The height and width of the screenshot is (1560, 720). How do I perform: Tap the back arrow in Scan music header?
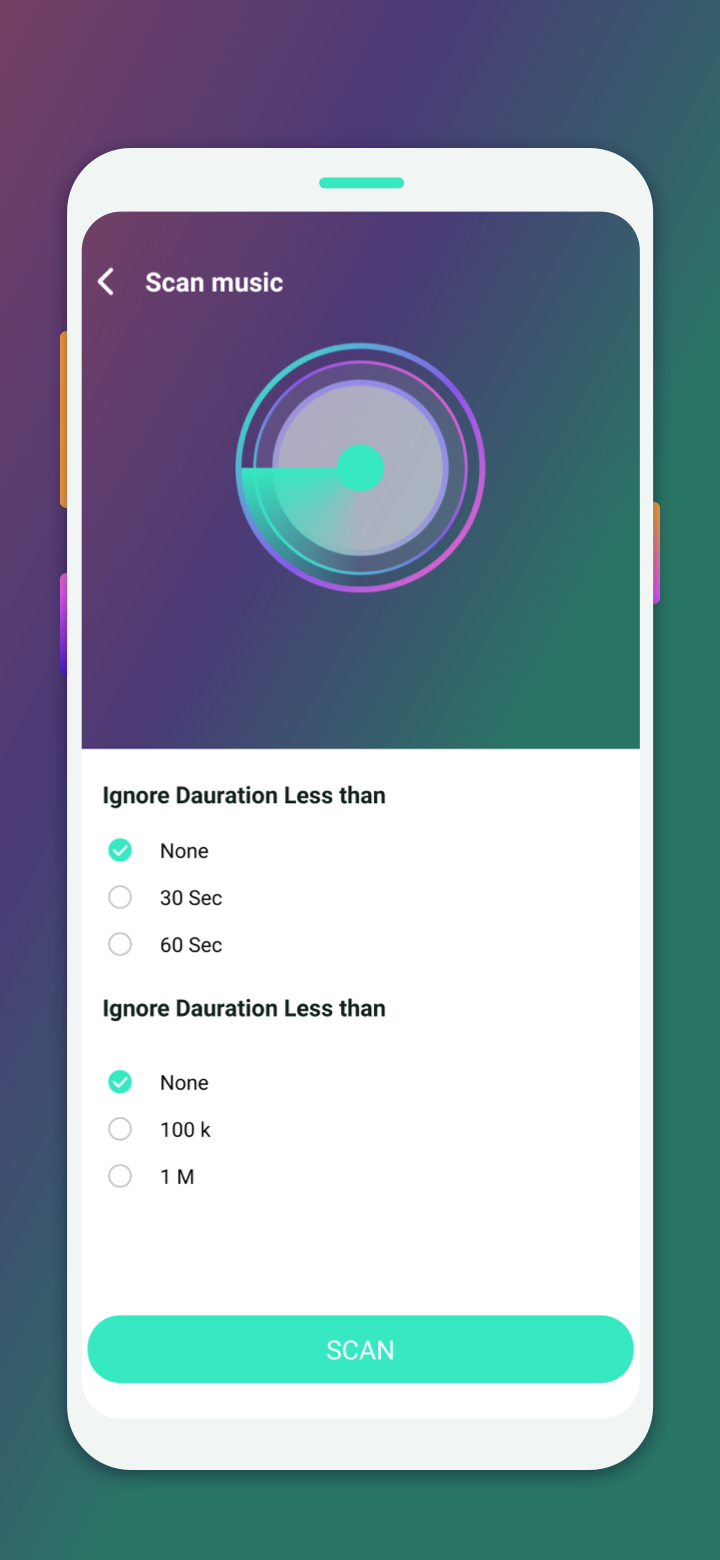pyautogui.click(x=105, y=282)
